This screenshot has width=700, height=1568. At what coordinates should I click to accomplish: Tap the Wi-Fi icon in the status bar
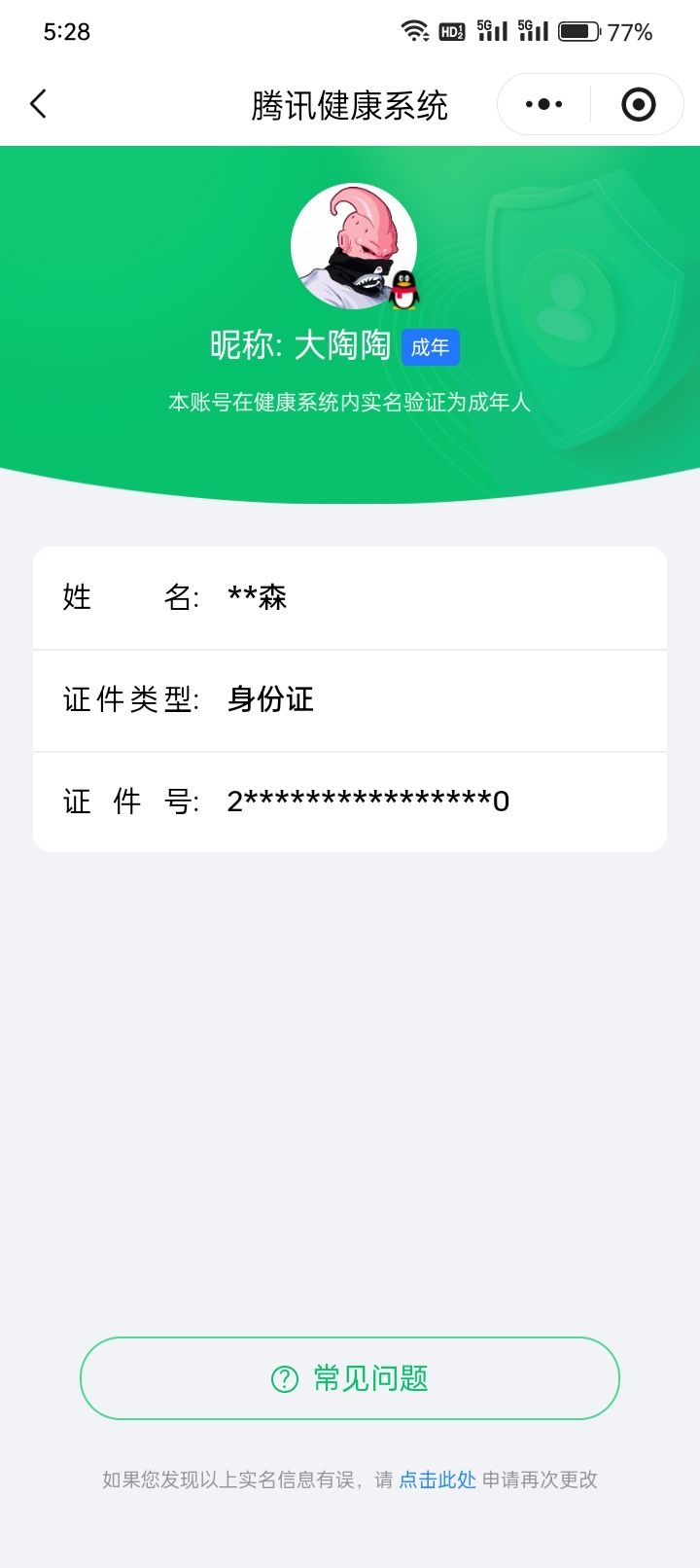click(x=415, y=29)
